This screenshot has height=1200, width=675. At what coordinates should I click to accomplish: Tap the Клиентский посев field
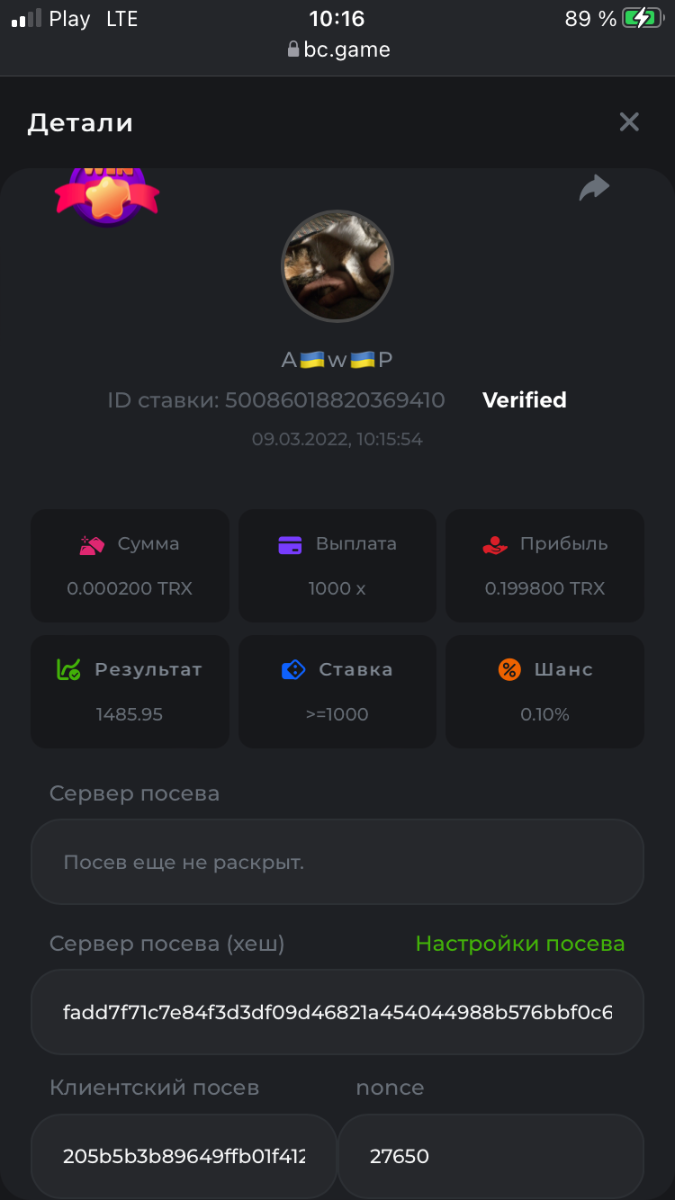click(184, 1156)
